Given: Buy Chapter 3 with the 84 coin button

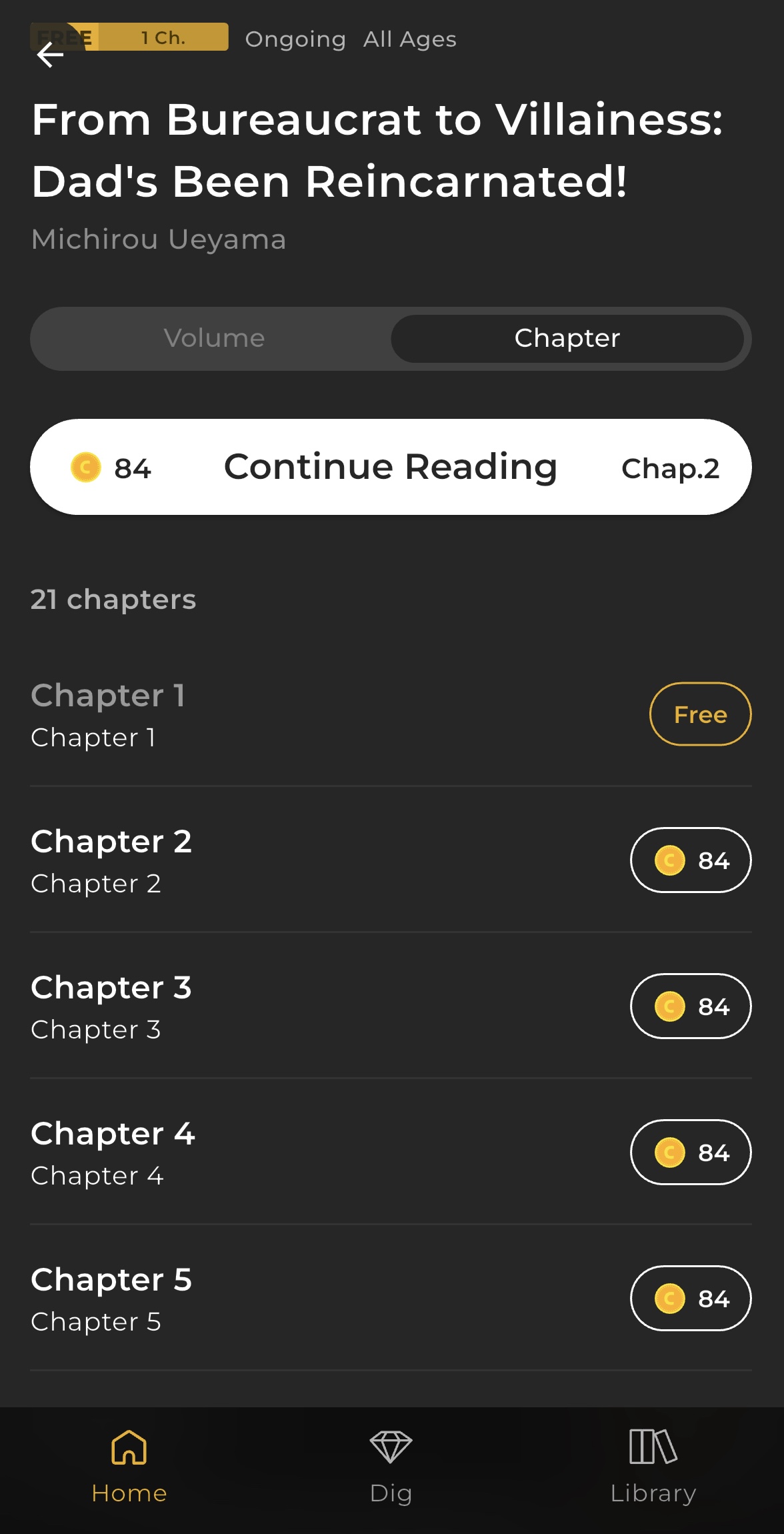Looking at the screenshot, I should 691,1006.
